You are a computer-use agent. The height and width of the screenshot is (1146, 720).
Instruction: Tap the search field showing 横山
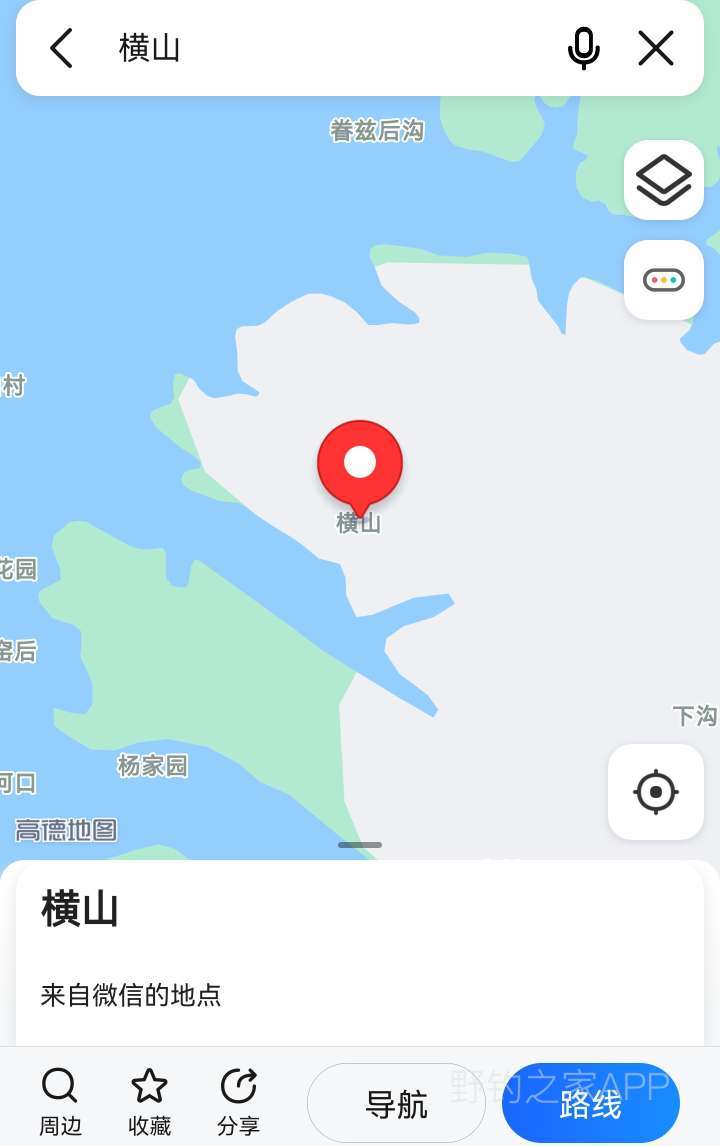click(330, 48)
